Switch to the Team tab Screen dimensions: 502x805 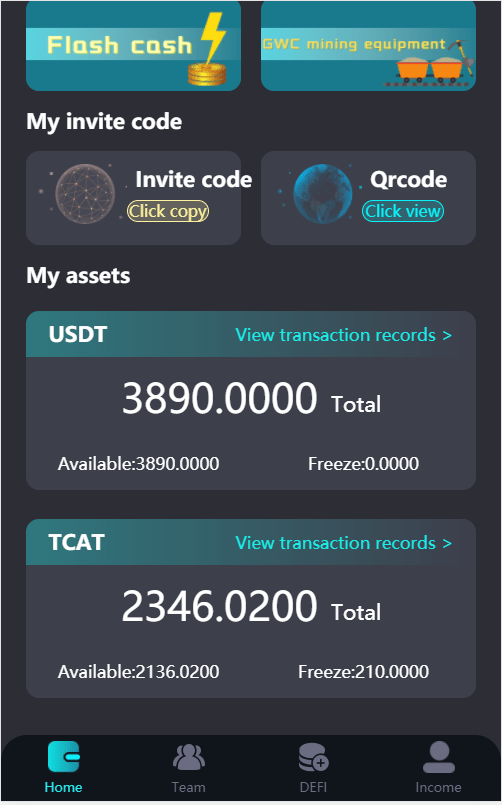[188, 768]
